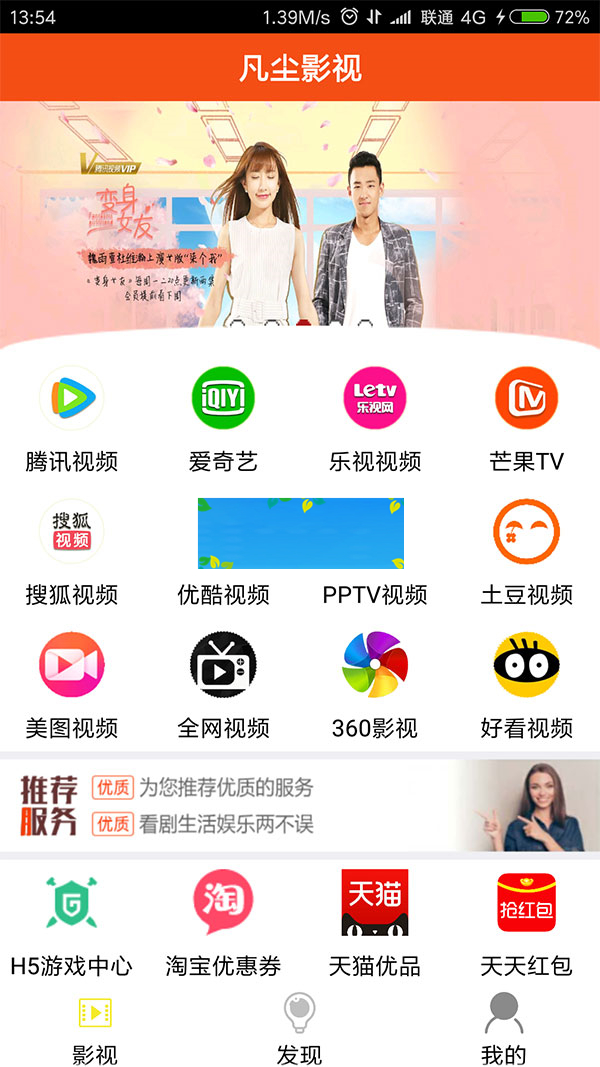
Task: Select the 影视 tab
Action: pos(95,1028)
